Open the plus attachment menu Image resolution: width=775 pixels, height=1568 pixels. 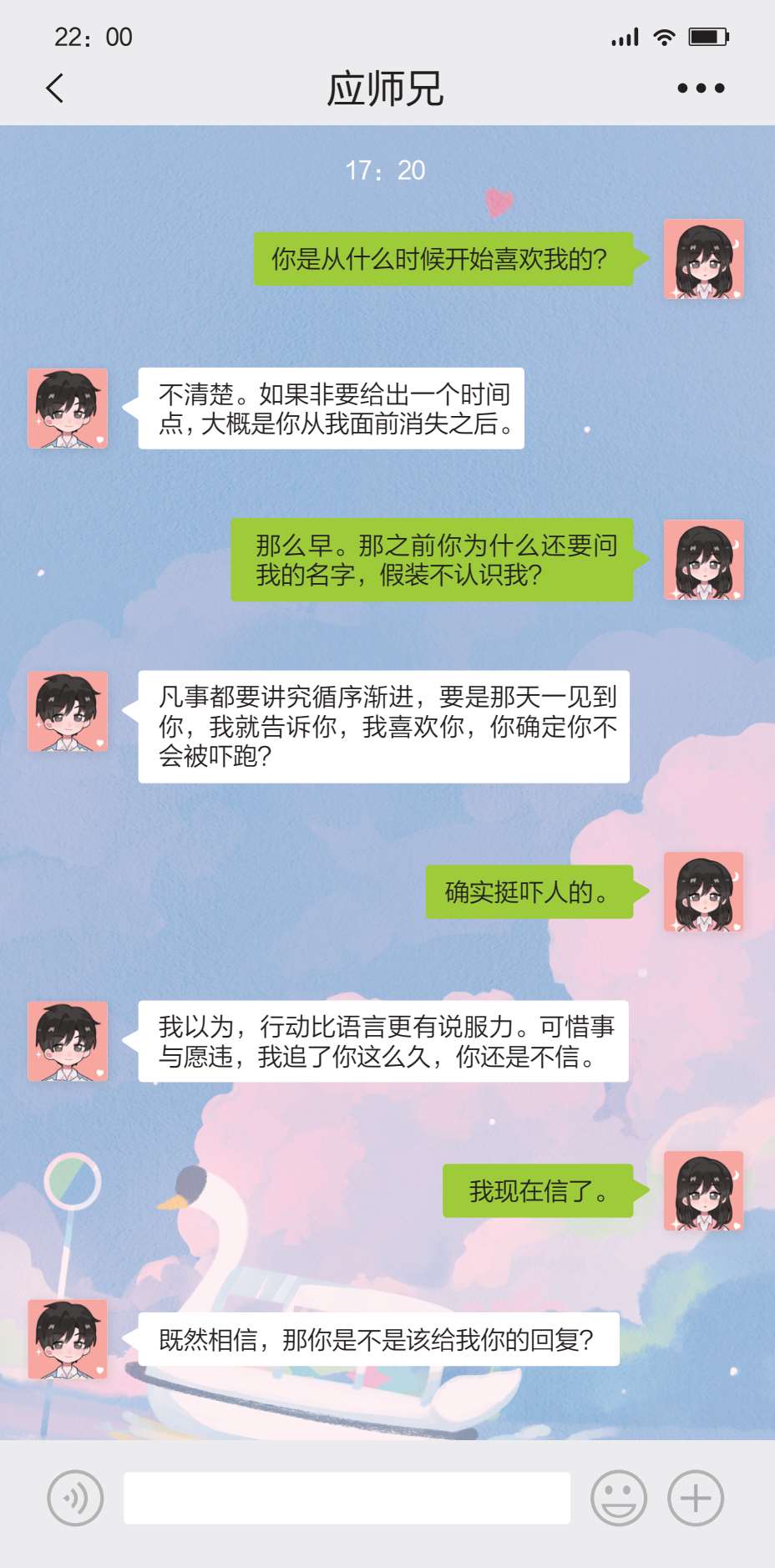[x=695, y=1498]
